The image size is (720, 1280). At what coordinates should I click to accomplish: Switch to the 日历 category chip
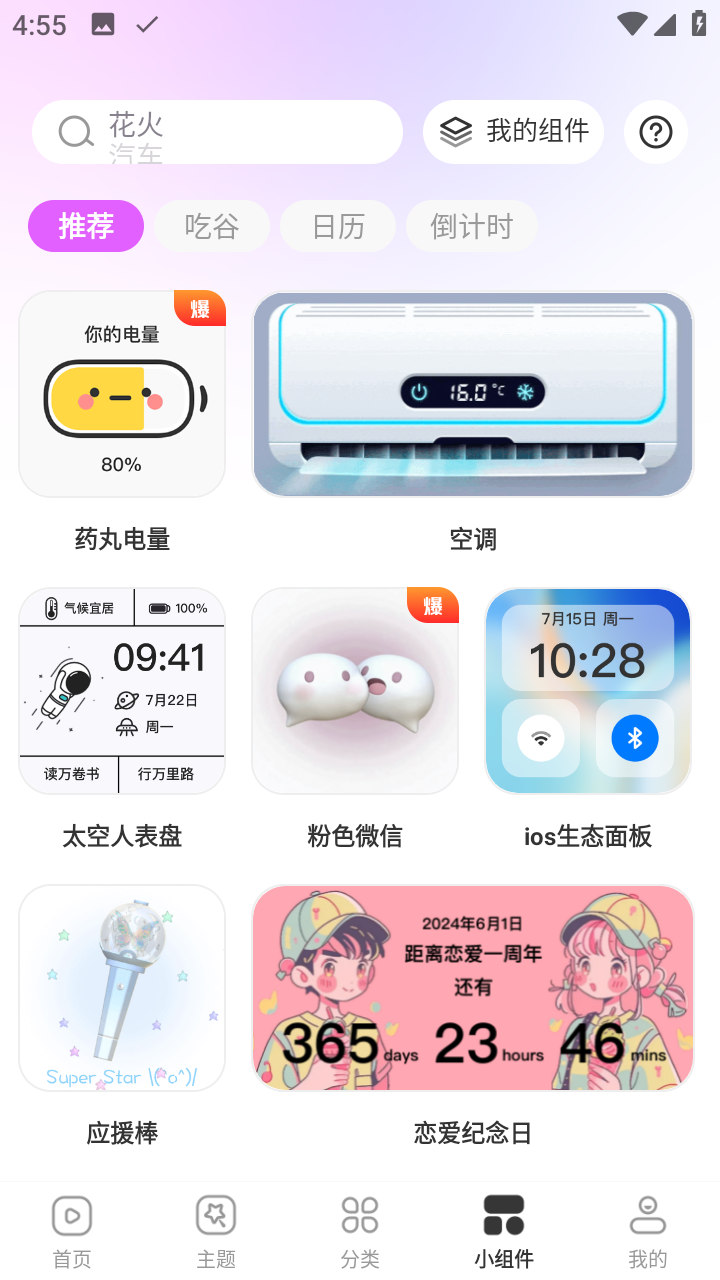(338, 226)
